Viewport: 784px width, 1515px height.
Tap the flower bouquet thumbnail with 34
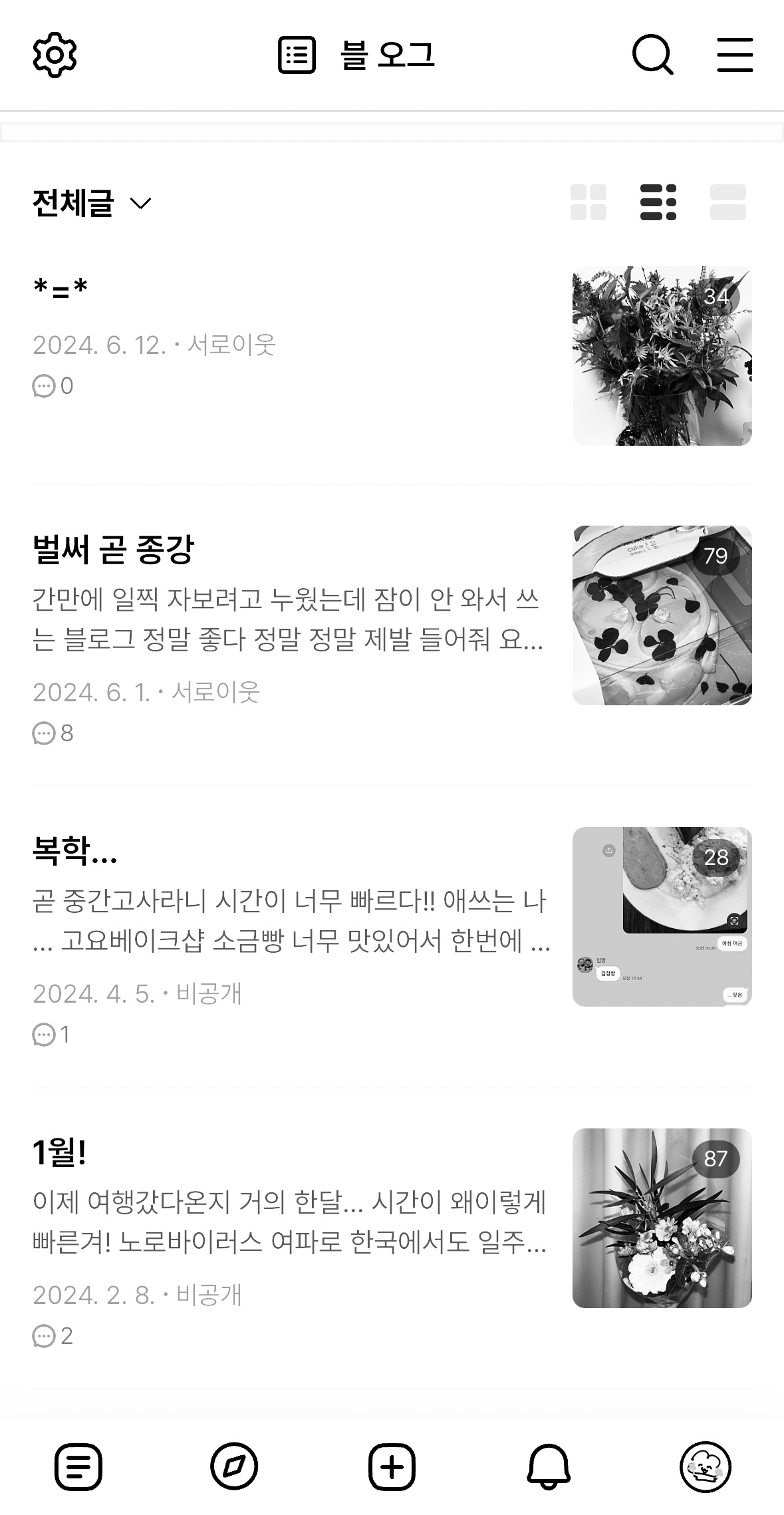(662, 356)
